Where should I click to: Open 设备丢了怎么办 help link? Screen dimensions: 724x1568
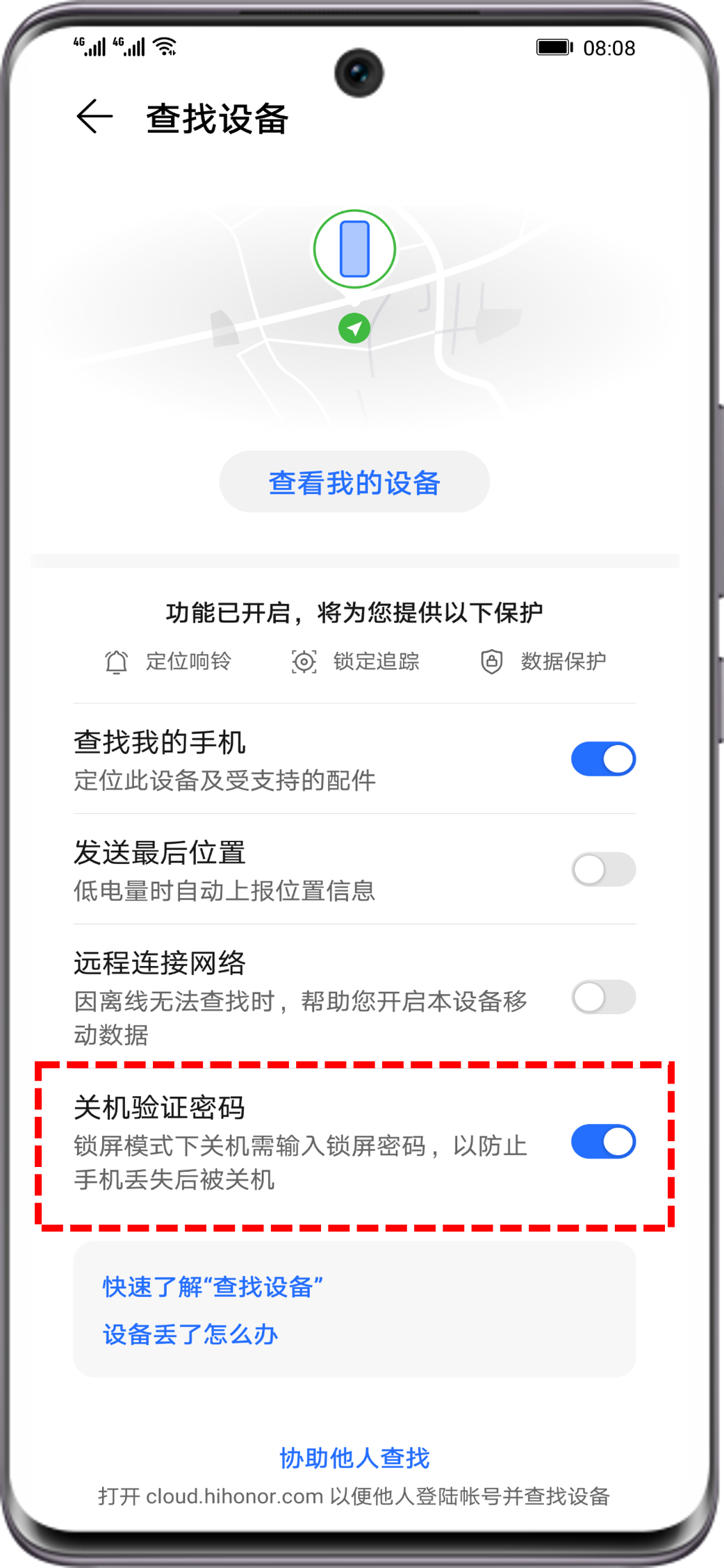[190, 1334]
